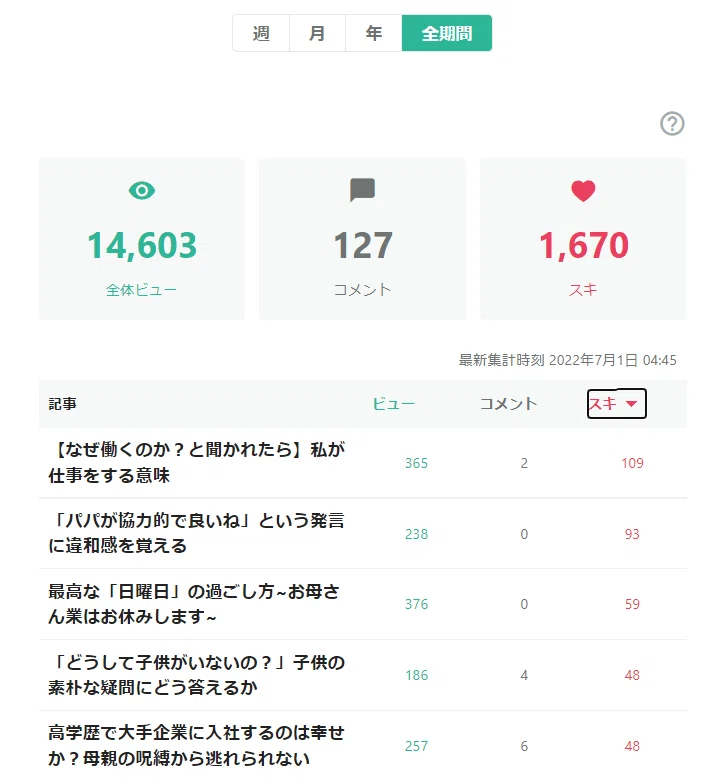Switch to the 年 period tab

pos(374,33)
